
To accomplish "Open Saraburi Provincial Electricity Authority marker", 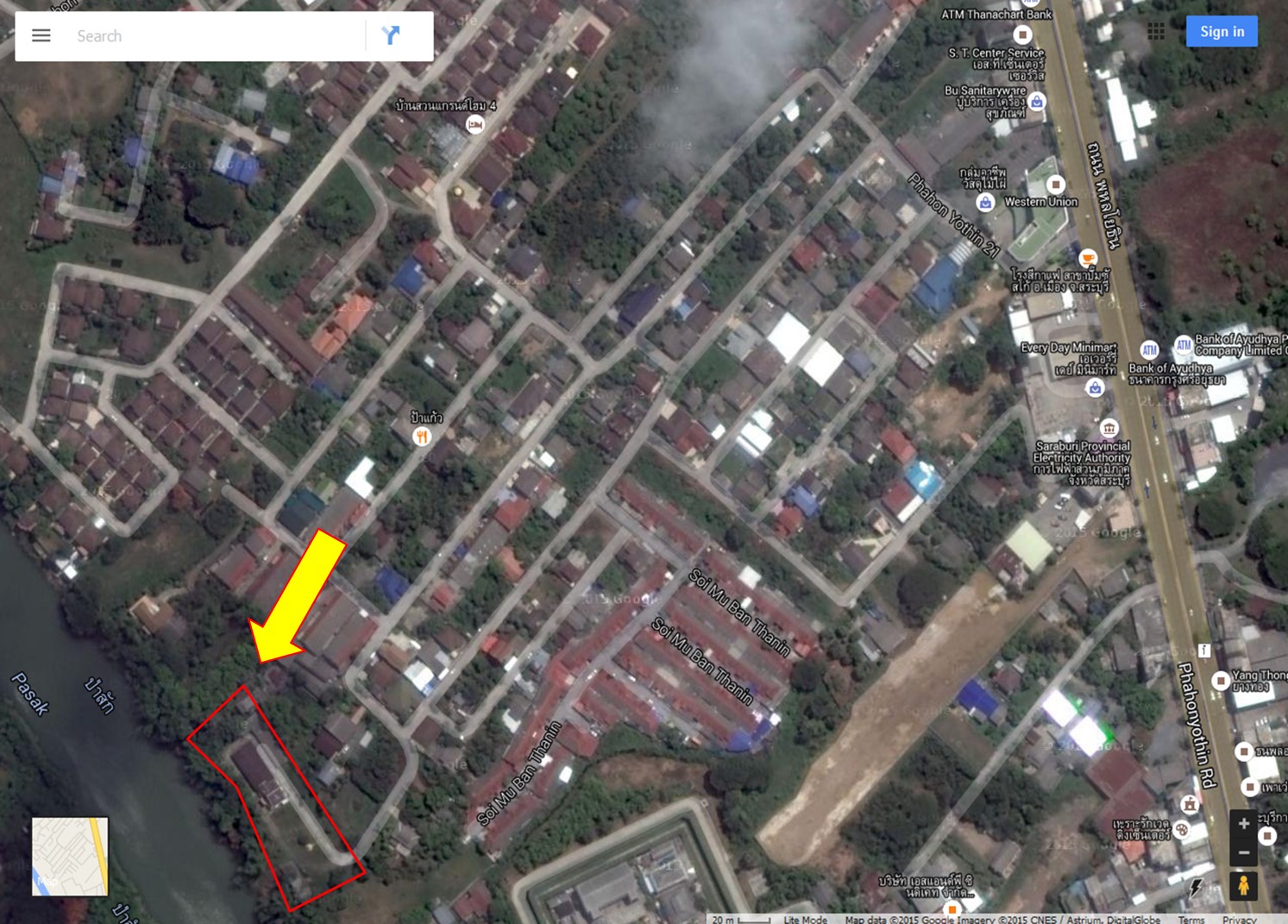I will point(1109,428).
